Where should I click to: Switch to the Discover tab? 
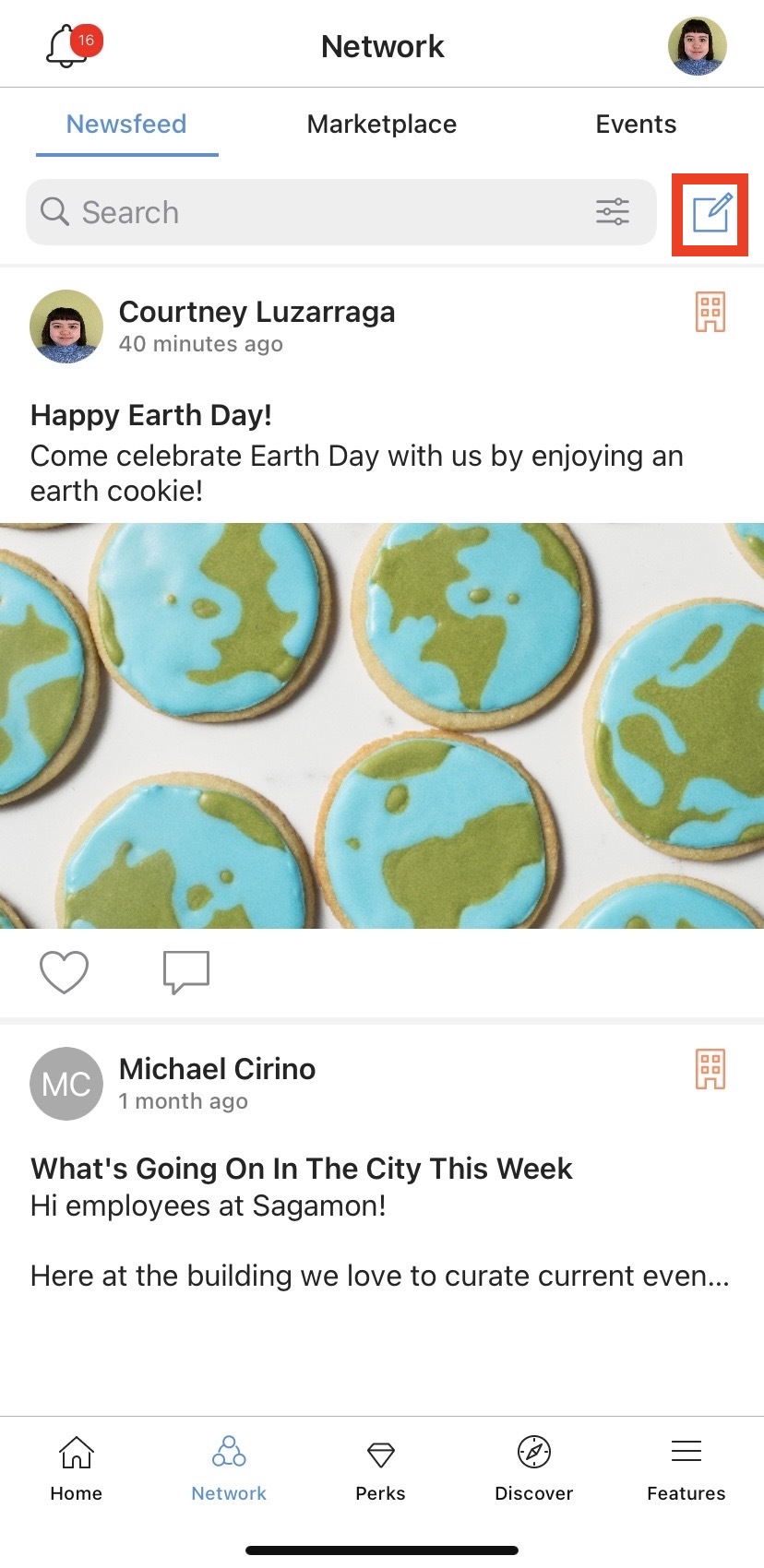click(533, 1467)
